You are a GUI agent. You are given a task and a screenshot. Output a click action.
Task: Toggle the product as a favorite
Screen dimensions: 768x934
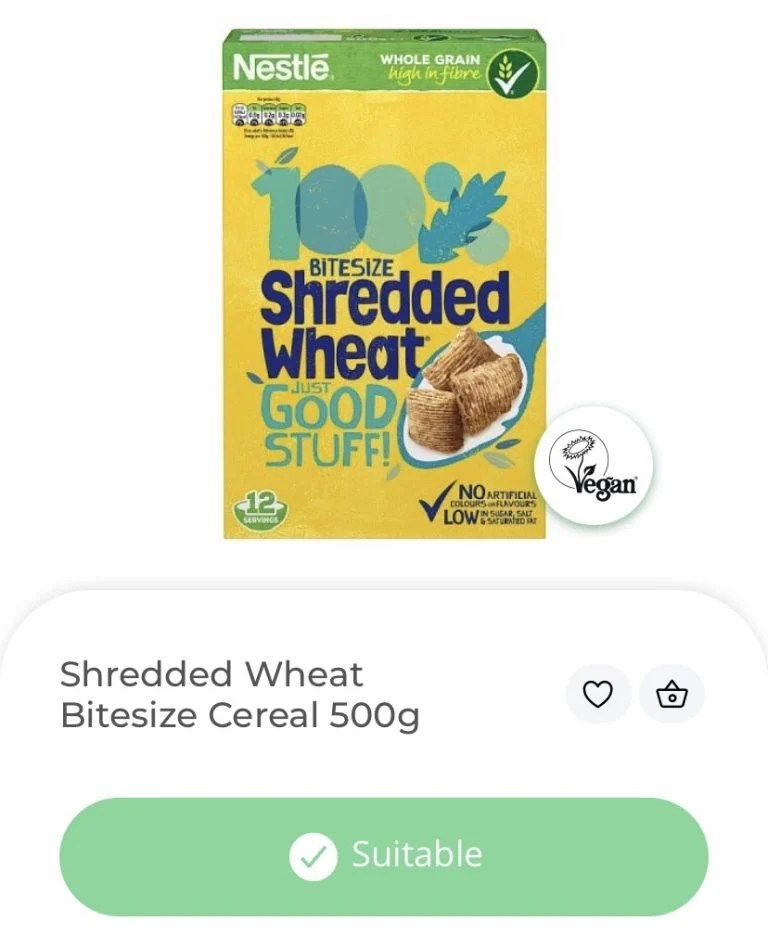tap(598, 693)
